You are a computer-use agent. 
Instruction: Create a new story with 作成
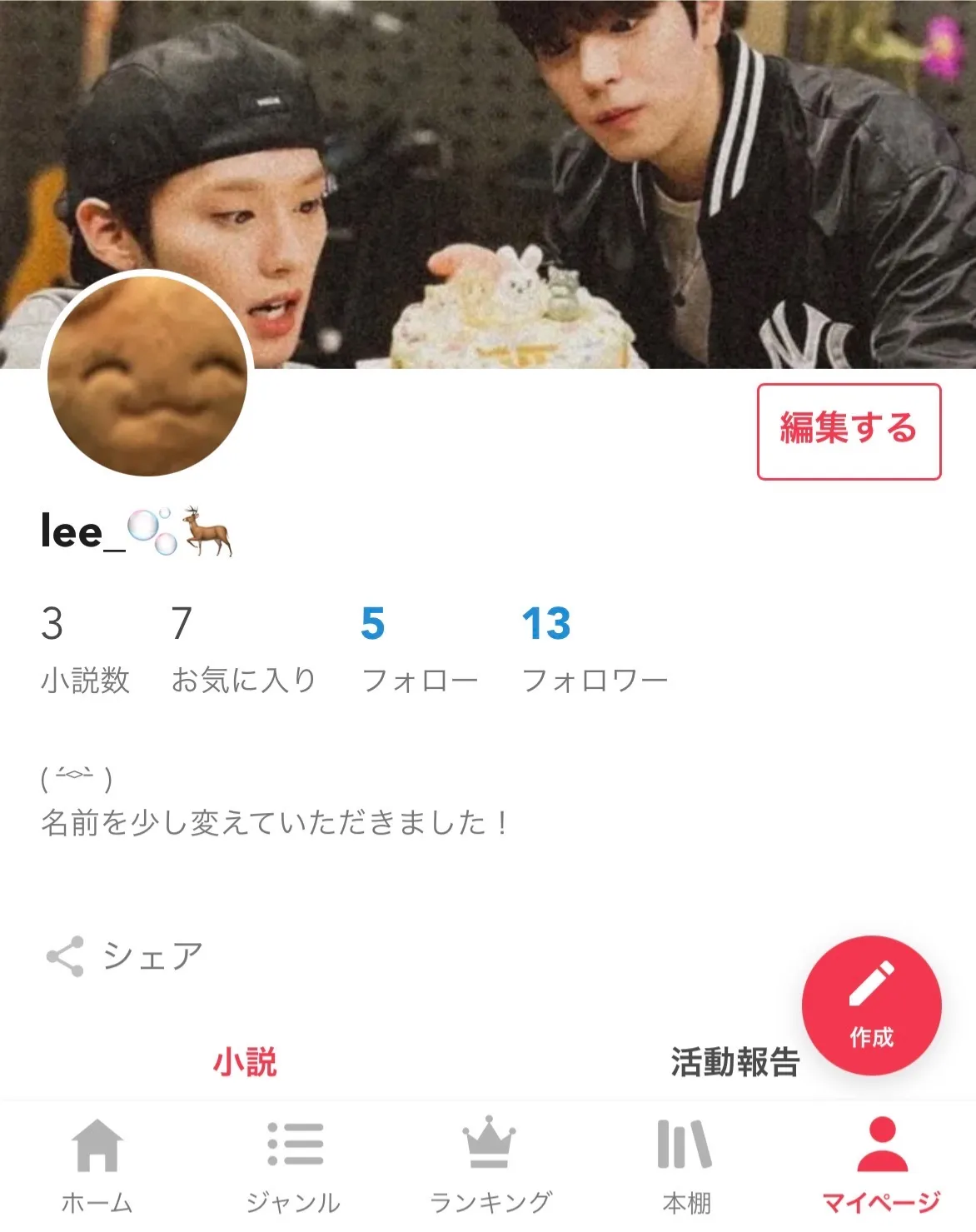(x=871, y=1005)
